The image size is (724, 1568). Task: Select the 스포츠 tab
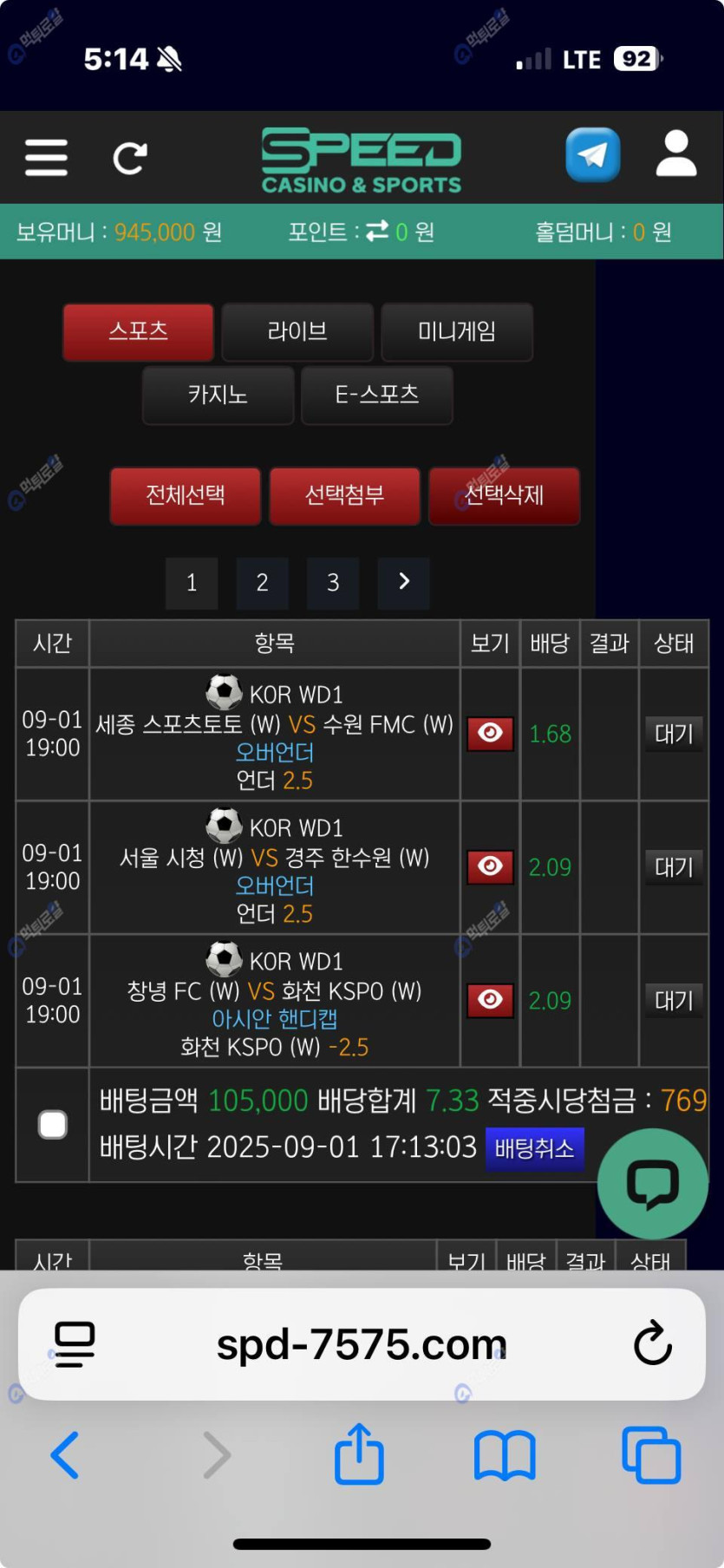click(138, 331)
